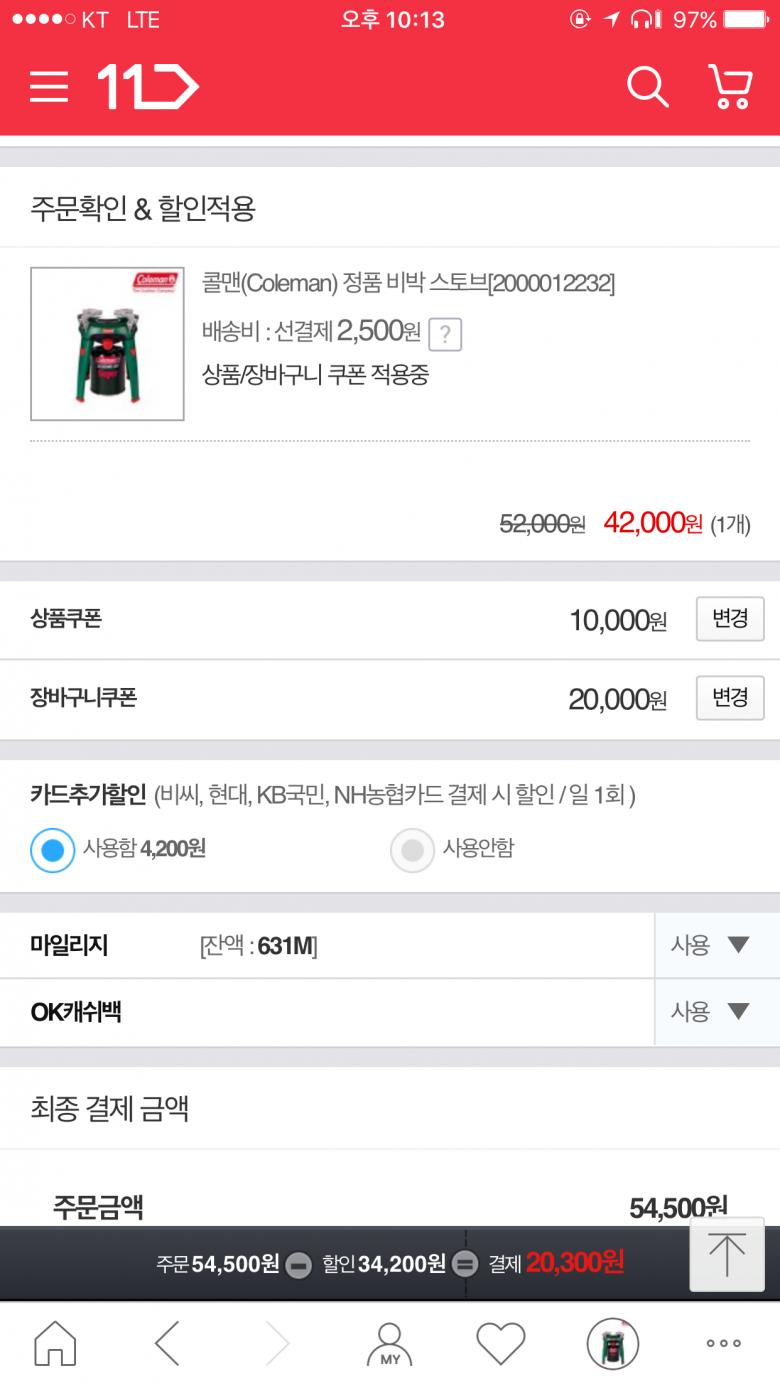This screenshot has height=1386, width=780.
Task: Open the shopping cart
Action: pyautogui.click(x=730, y=87)
